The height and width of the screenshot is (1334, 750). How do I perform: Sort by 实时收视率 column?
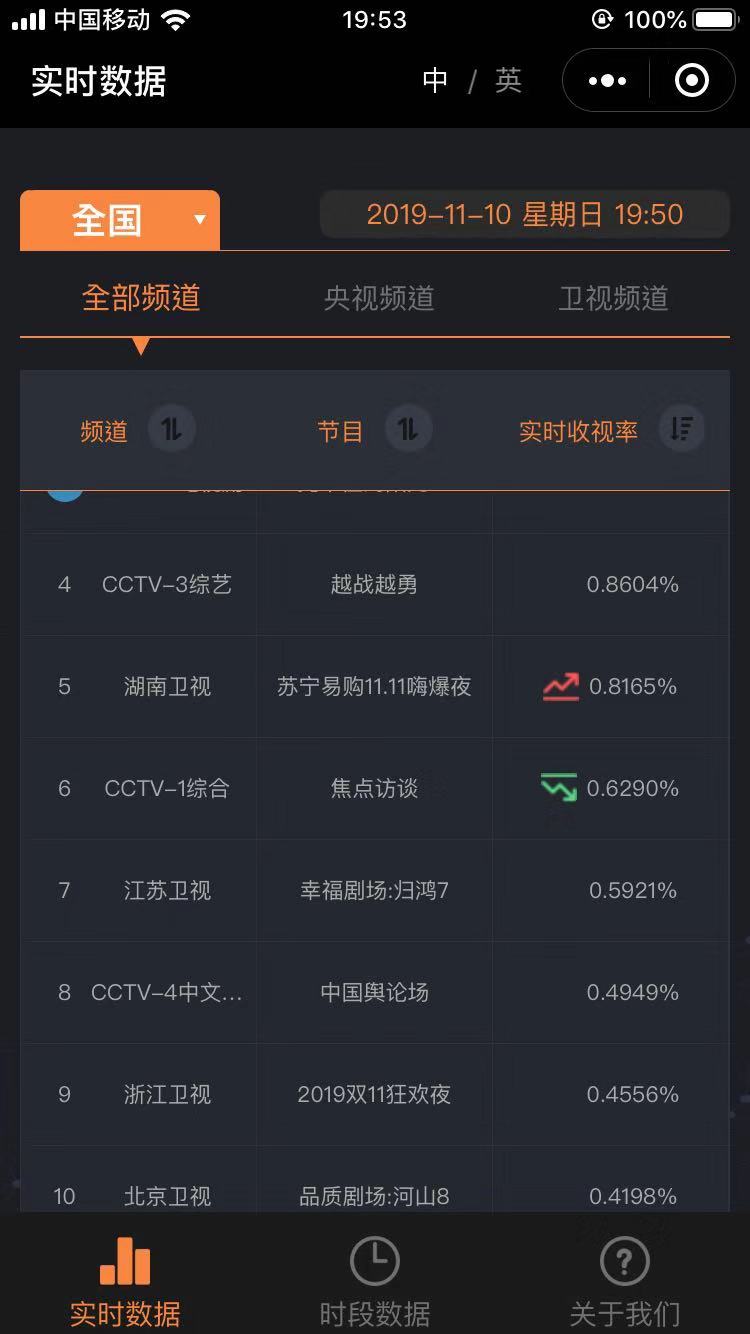682,430
